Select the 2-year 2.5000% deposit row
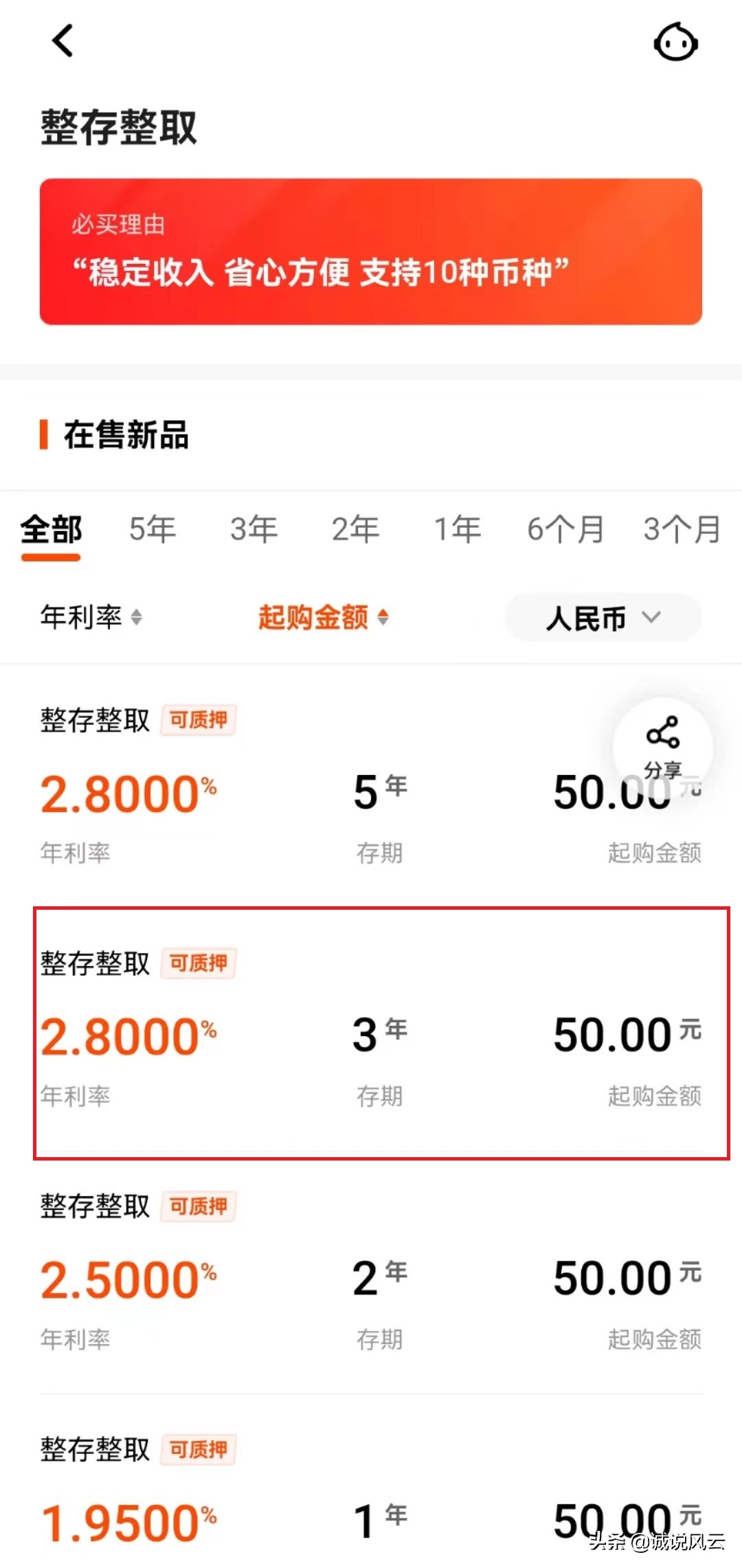The width and height of the screenshot is (742, 1568). point(371,1275)
